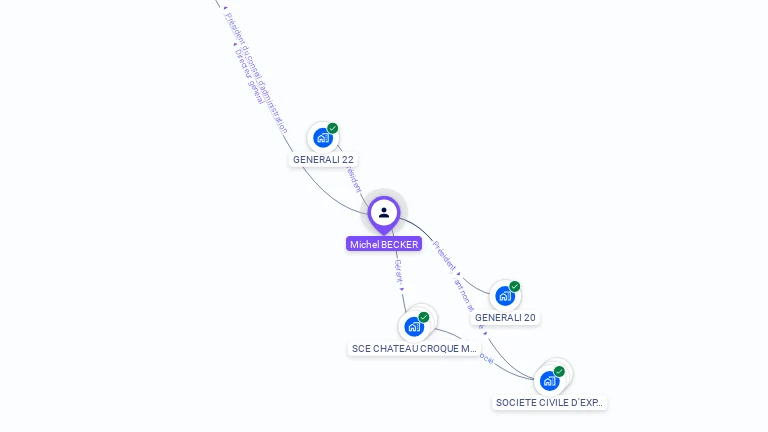This screenshot has width=768, height=432.
Task: Select the Michel BECKER person node
Action: 384,213
